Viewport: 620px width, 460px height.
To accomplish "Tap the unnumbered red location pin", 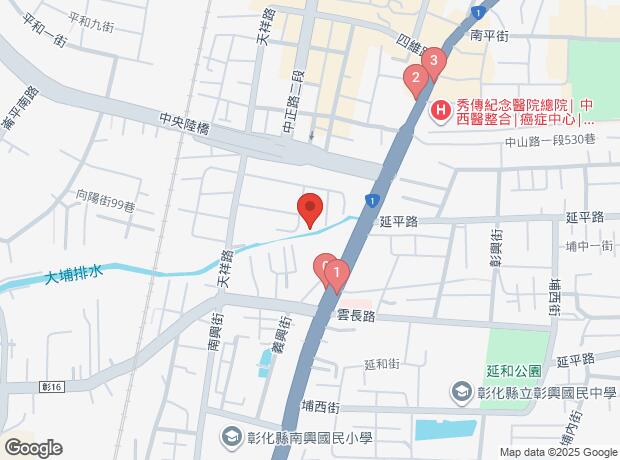I will pos(310,209).
